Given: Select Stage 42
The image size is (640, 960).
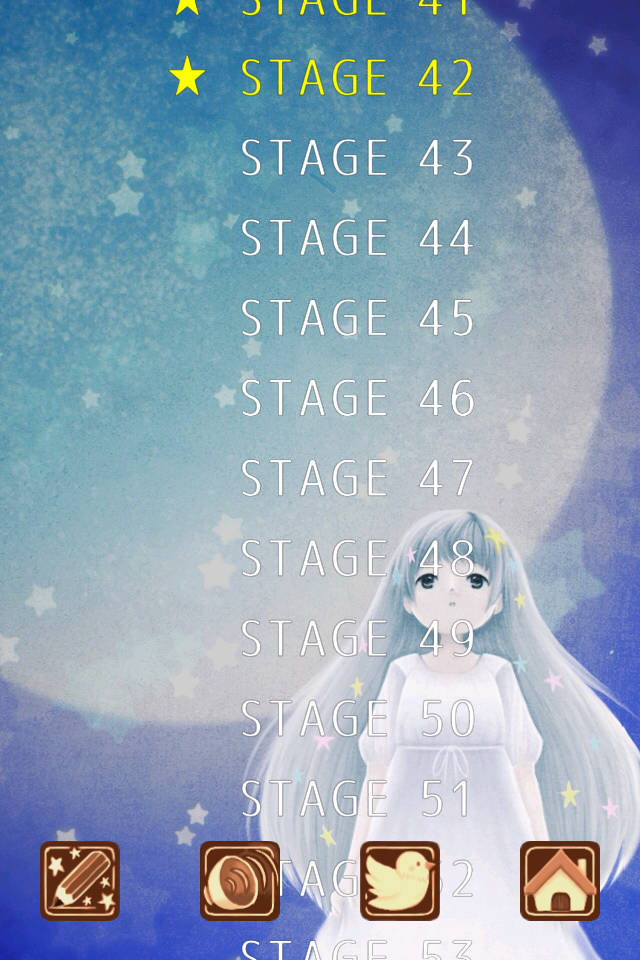Looking at the screenshot, I should pos(357,78).
